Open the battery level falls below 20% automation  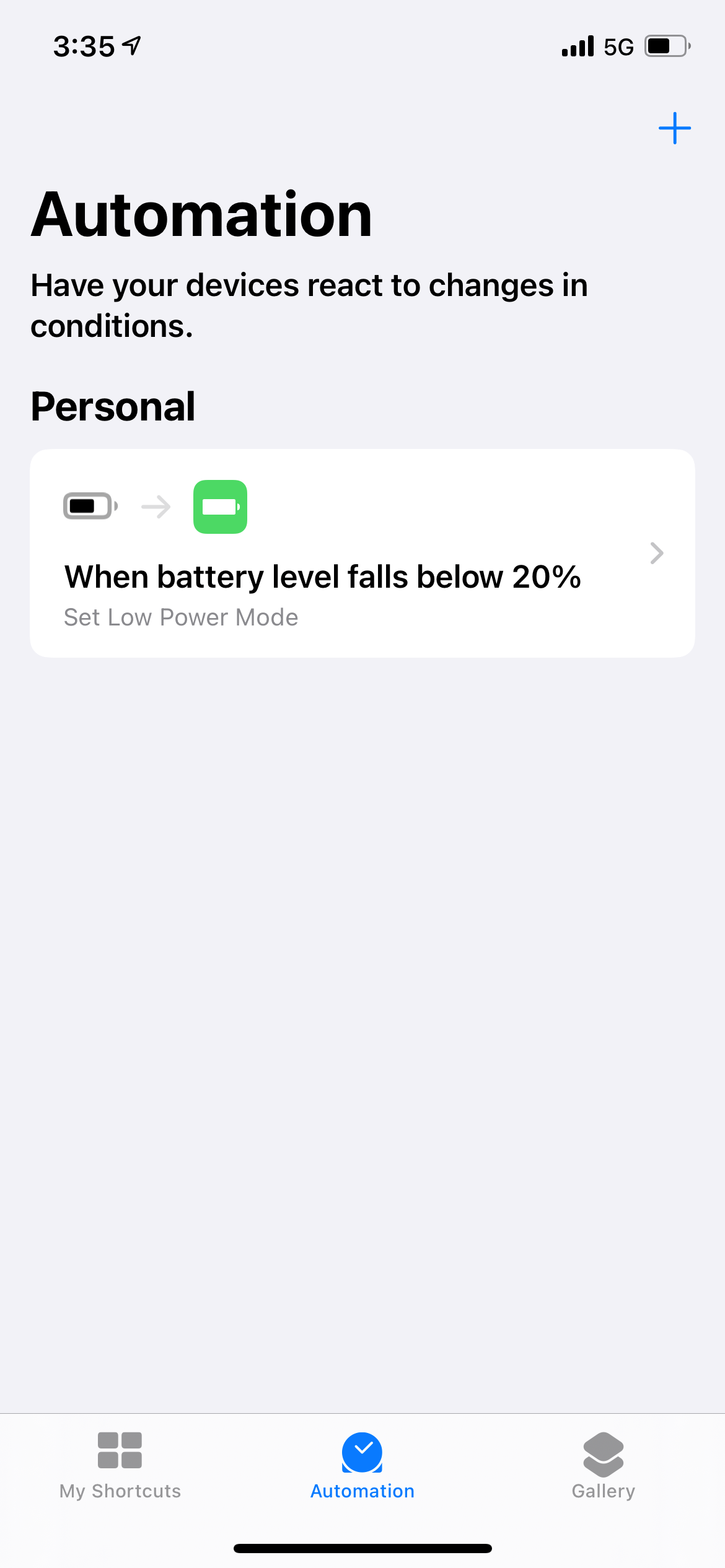[x=362, y=553]
